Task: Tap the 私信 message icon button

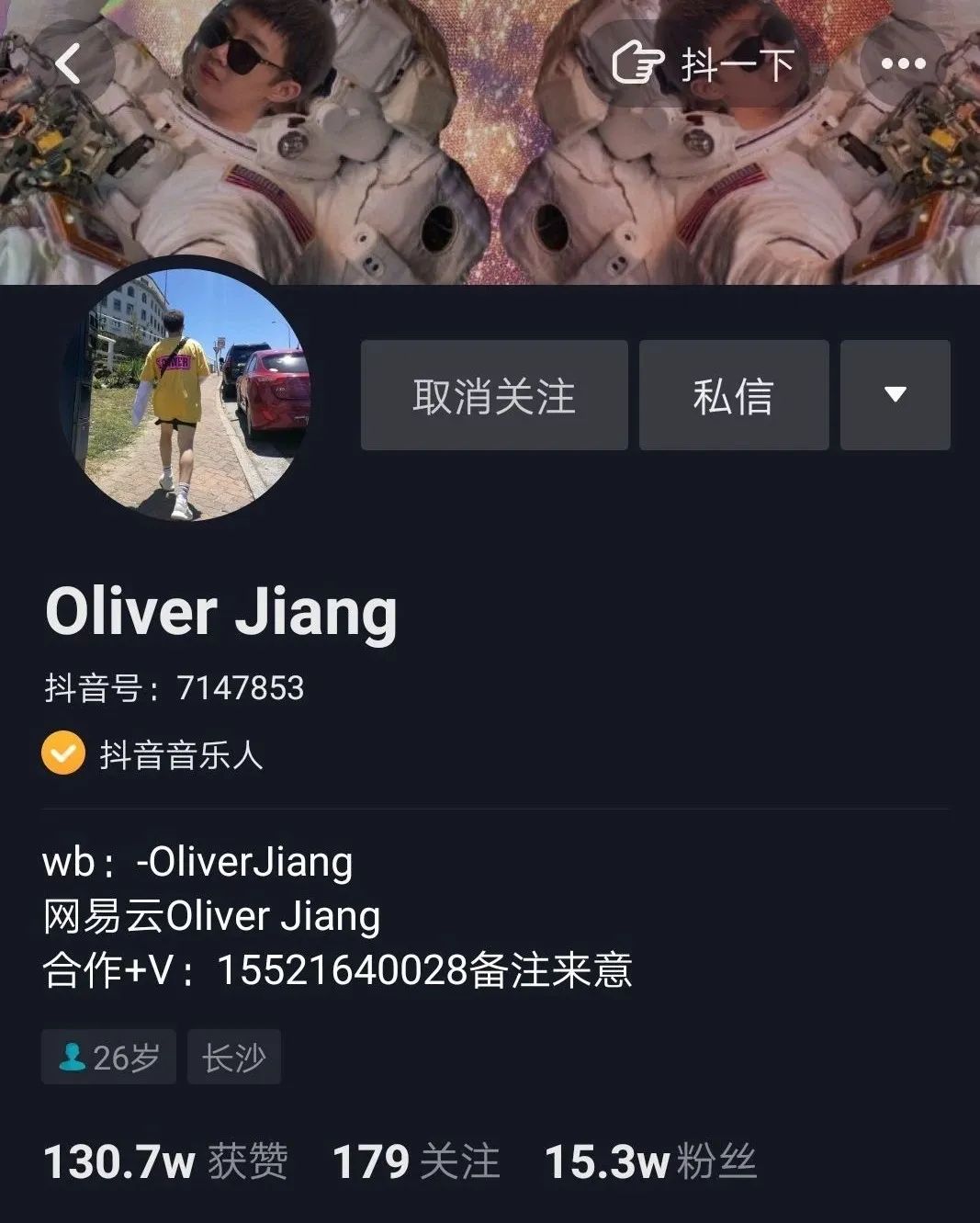Action: pos(732,395)
